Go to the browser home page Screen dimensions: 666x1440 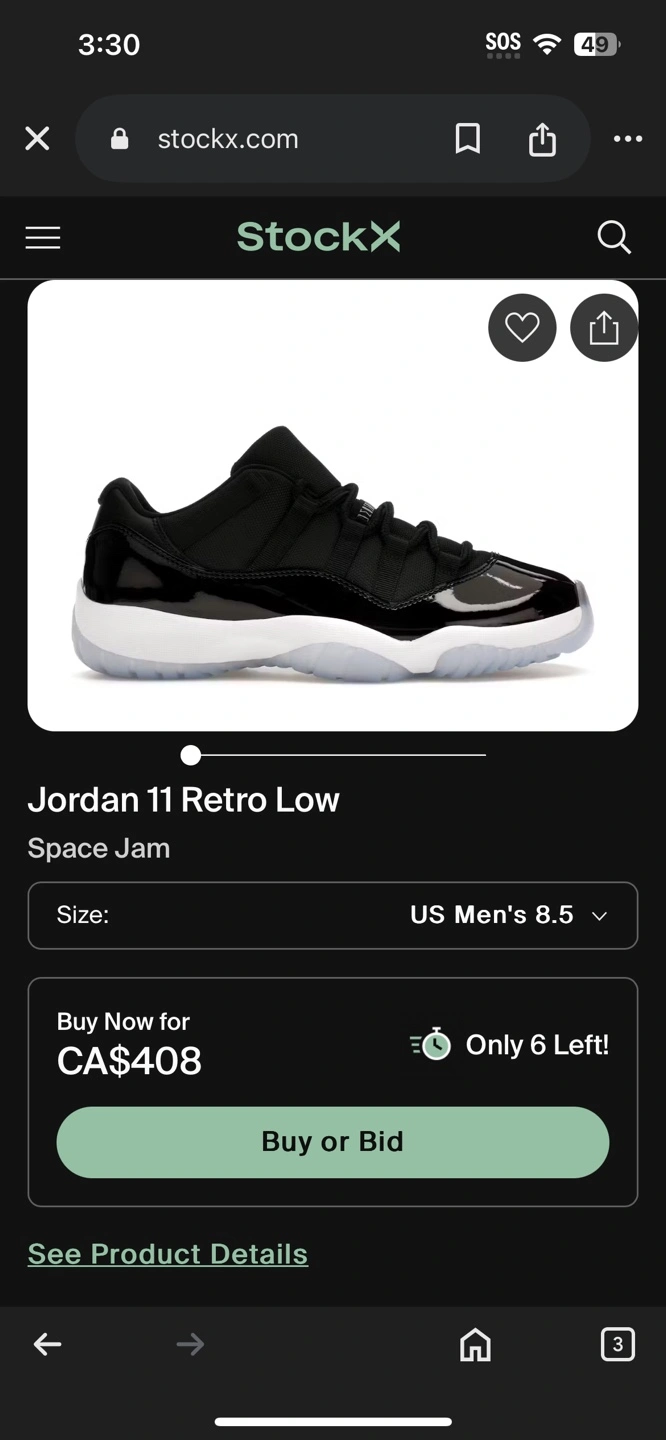[475, 1345]
